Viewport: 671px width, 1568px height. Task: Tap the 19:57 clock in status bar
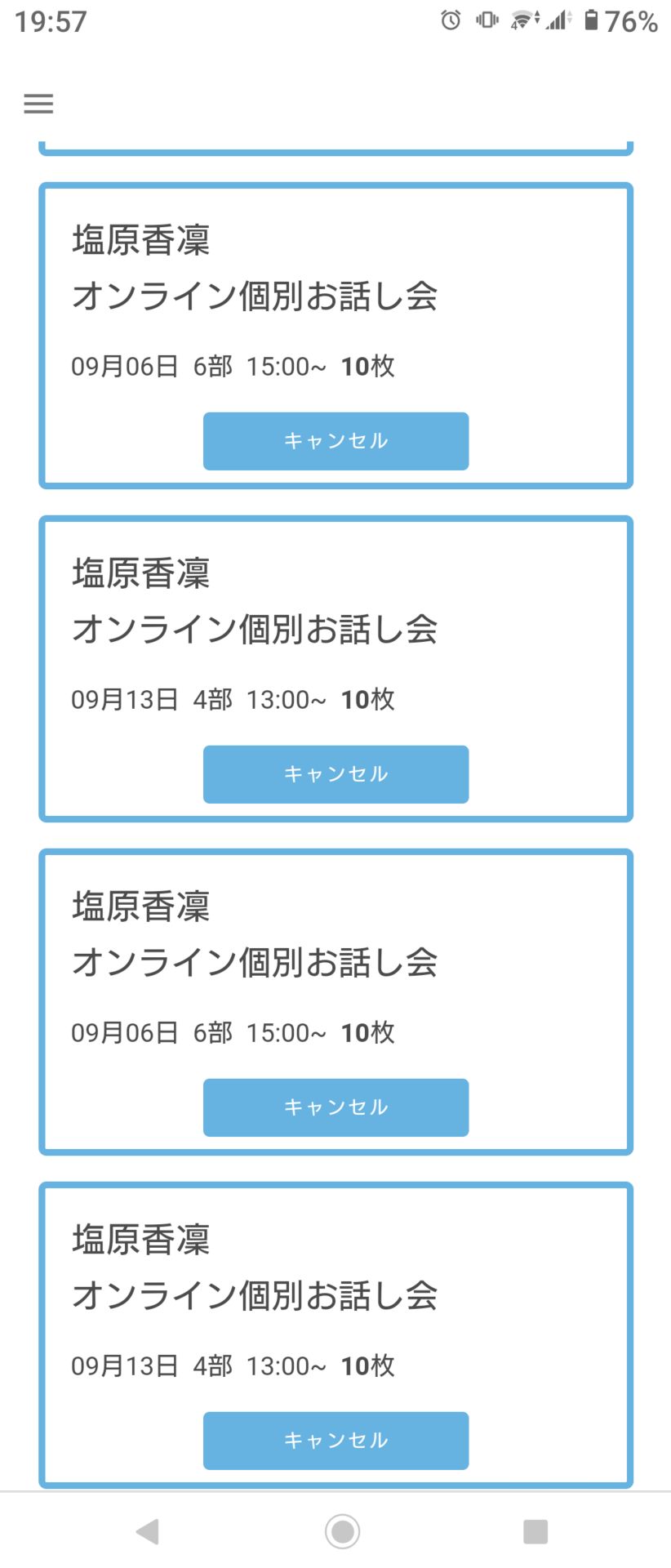pyautogui.click(x=49, y=22)
